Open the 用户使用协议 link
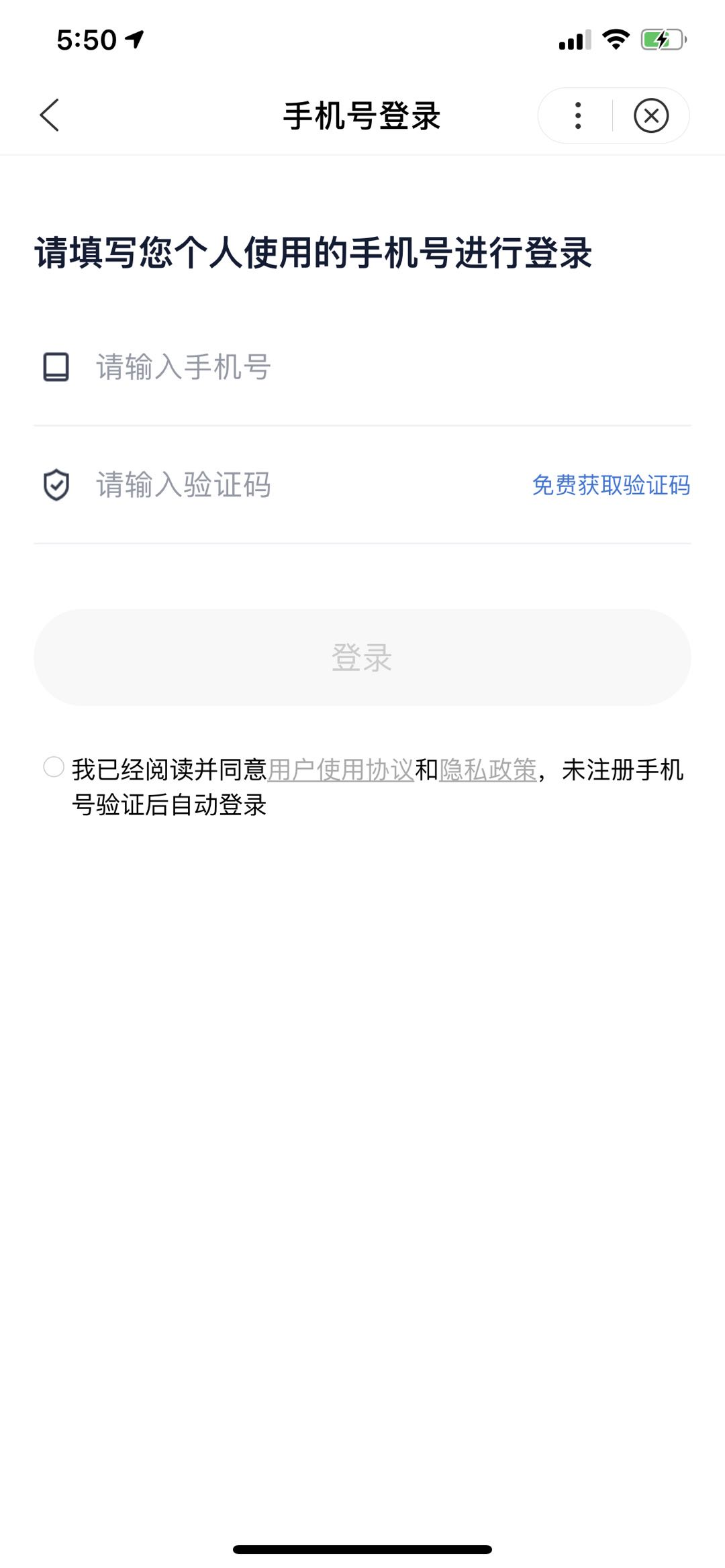 point(341,770)
